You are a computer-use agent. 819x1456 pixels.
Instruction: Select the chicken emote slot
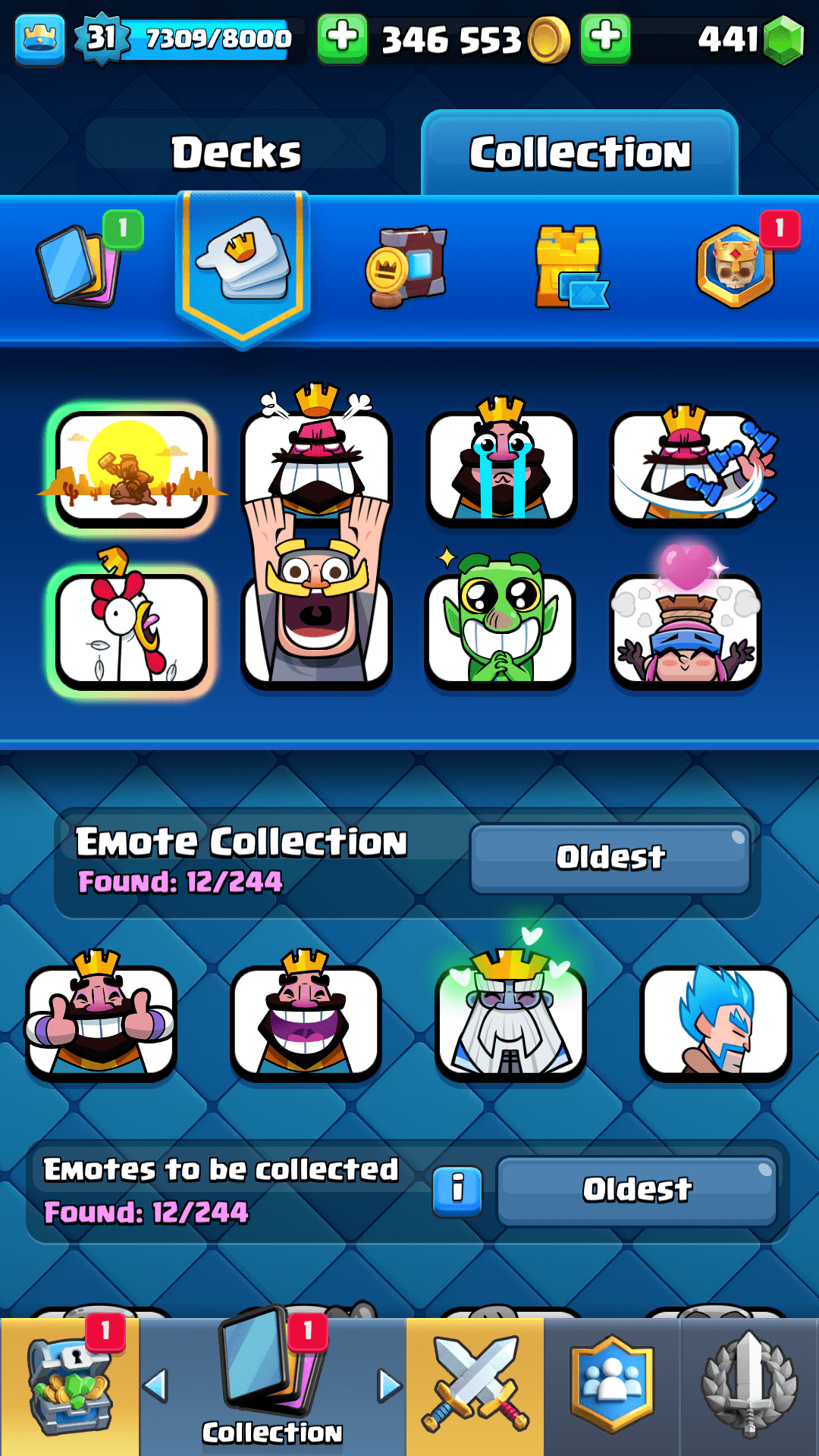[131, 629]
